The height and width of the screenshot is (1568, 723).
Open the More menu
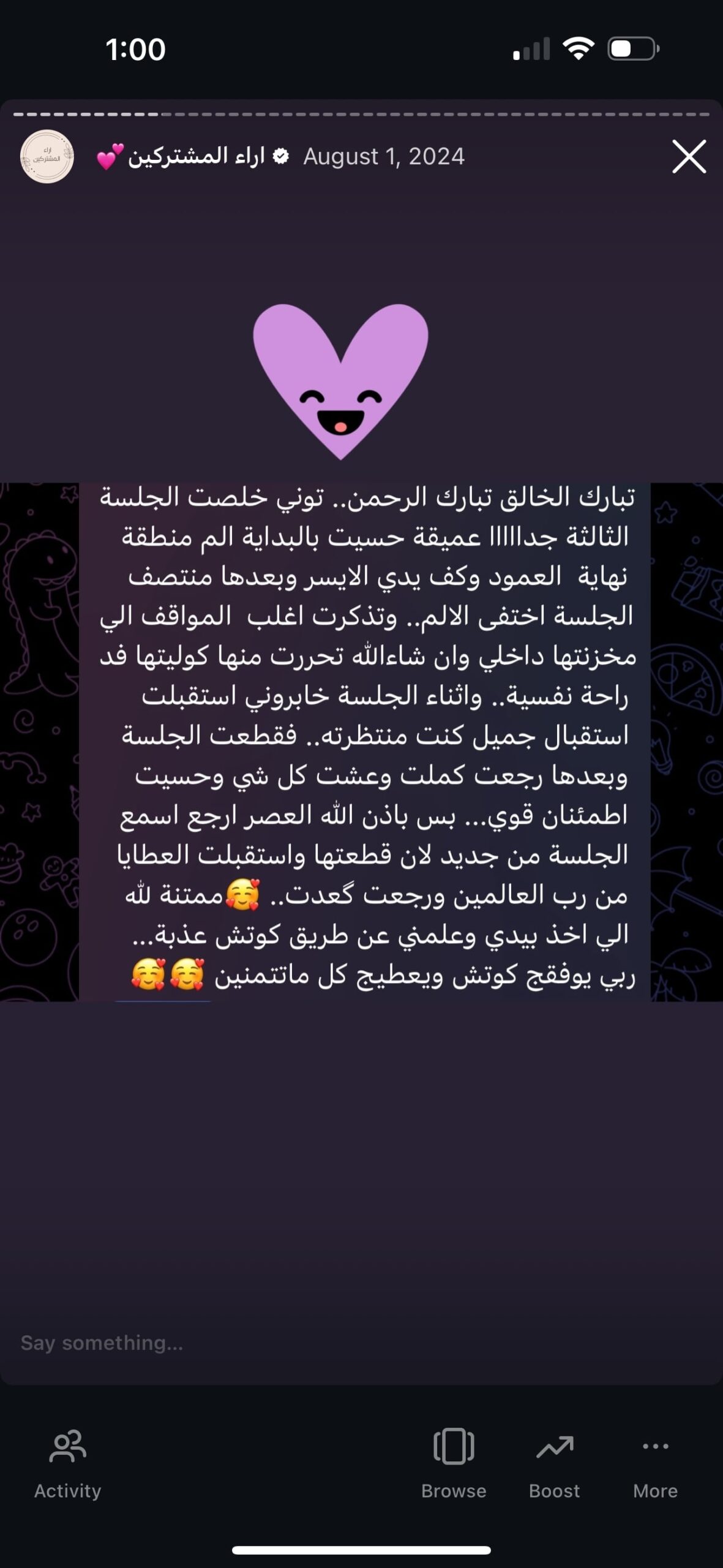click(655, 1465)
